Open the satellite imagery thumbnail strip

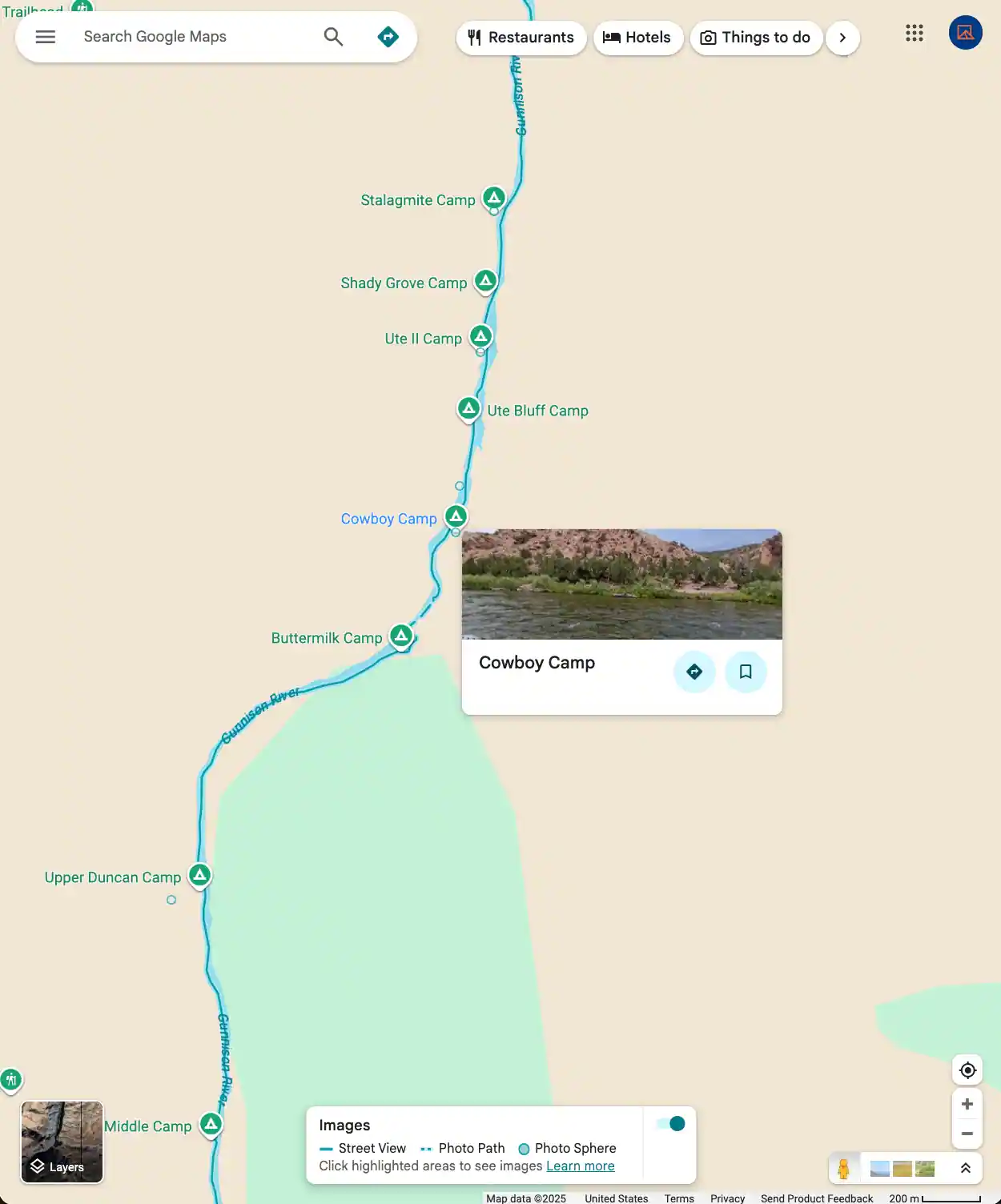click(902, 1167)
